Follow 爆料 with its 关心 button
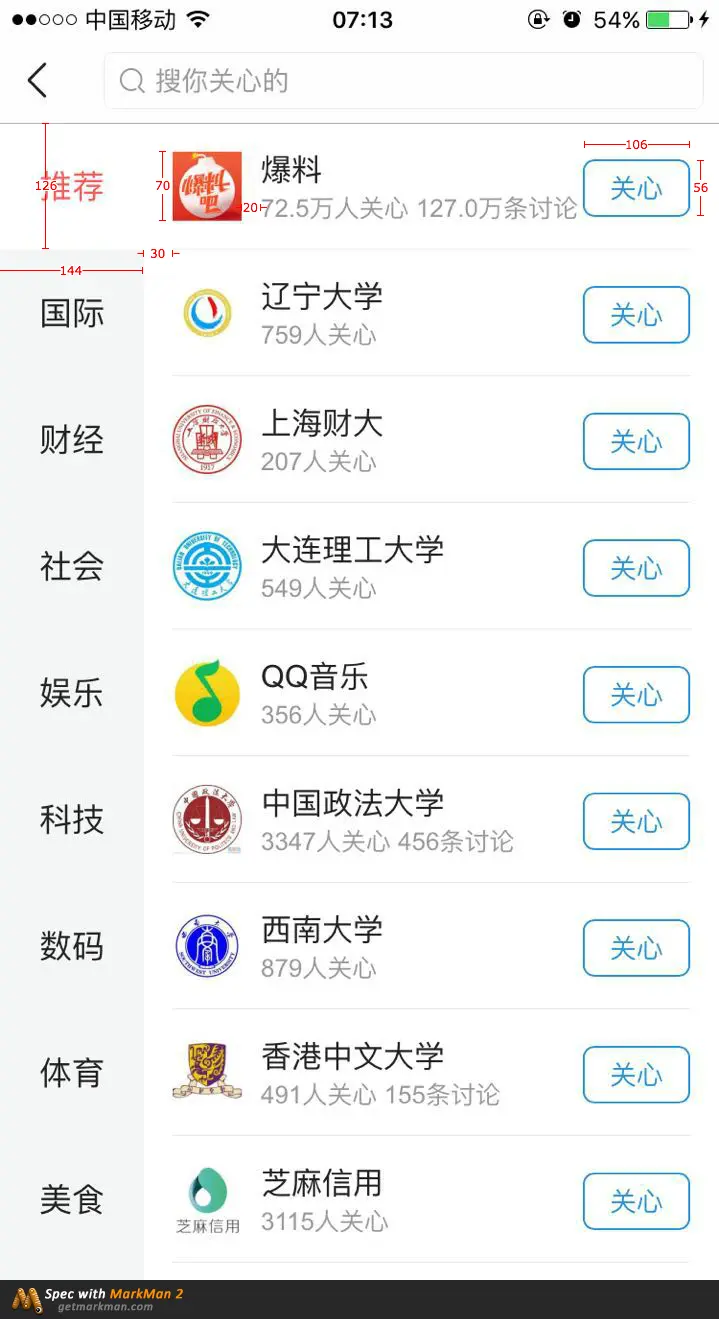 tap(636, 188)
